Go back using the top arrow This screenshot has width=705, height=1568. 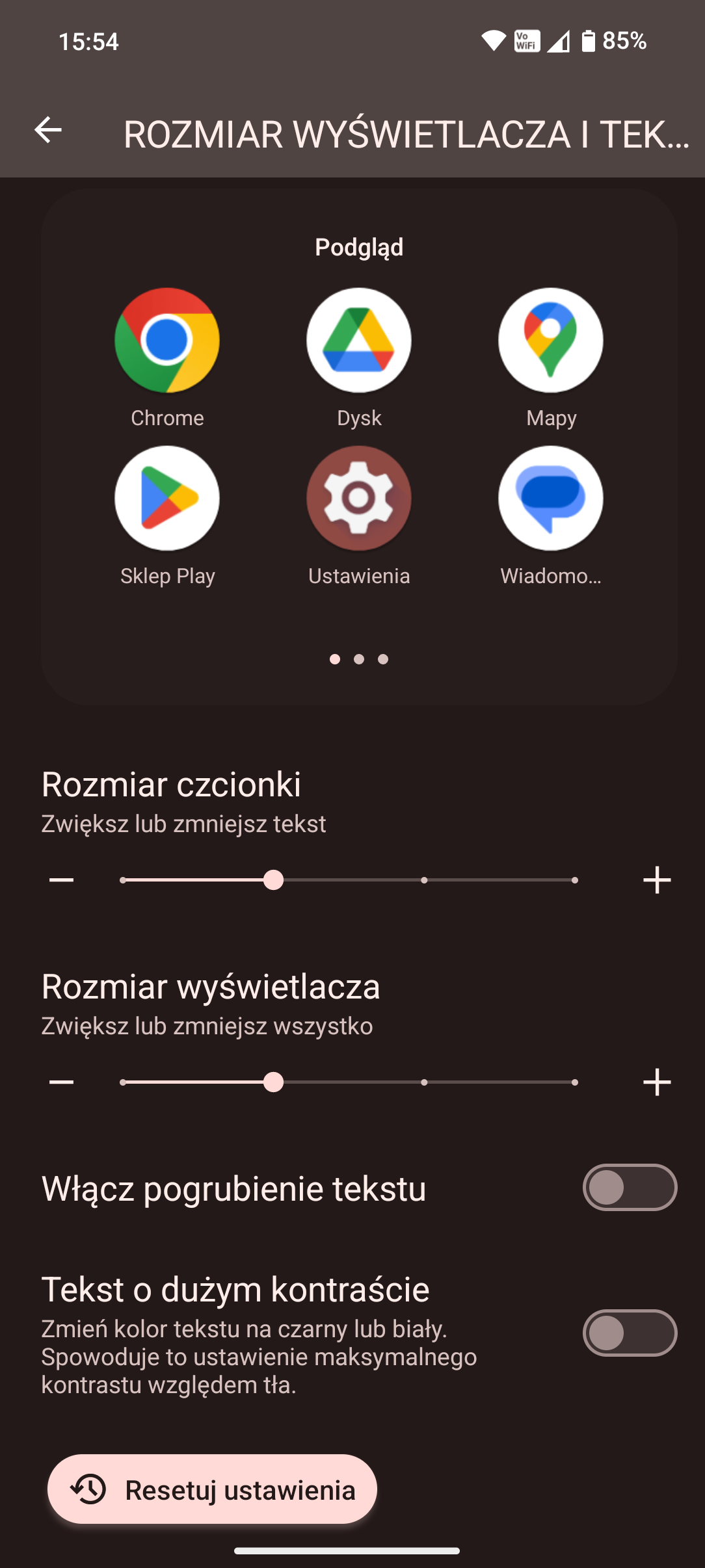pos(48,130)
